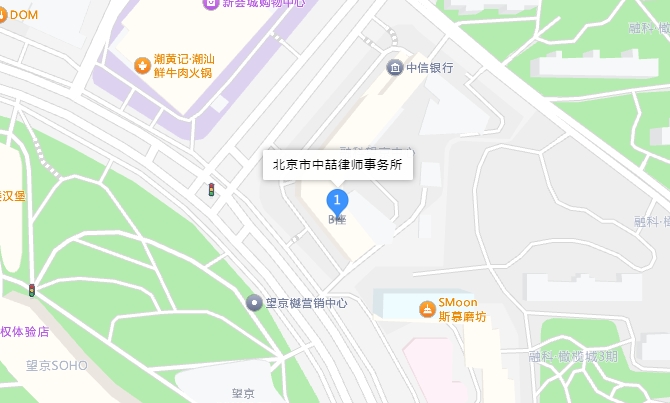Select the 中信银行 point of interest

[x=395, y=68]
